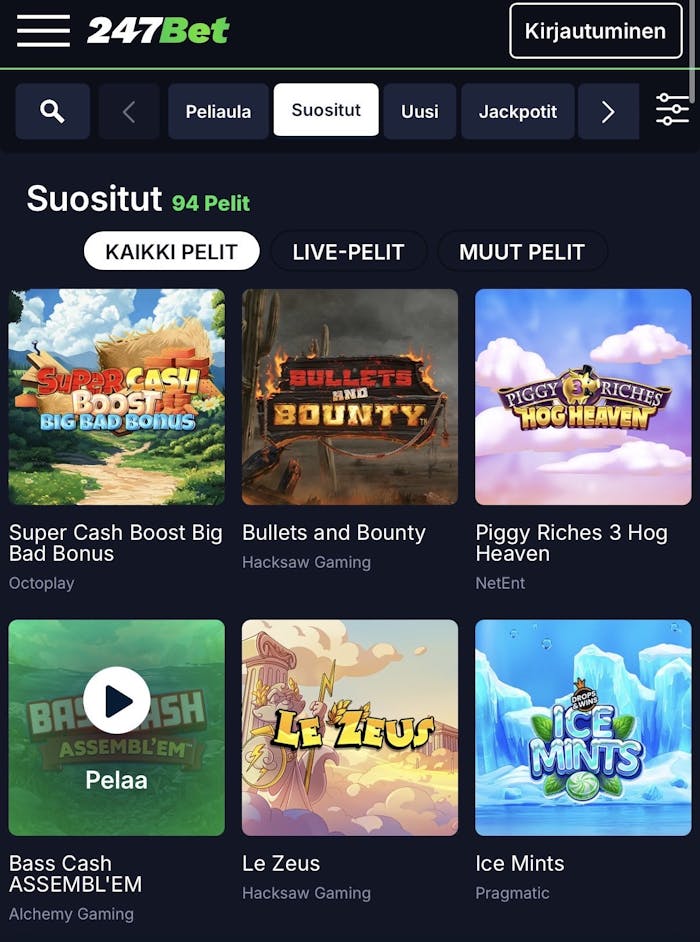Open the Le Zeus game
Viewport: 700px width, 942px height.
click(350, 727)
